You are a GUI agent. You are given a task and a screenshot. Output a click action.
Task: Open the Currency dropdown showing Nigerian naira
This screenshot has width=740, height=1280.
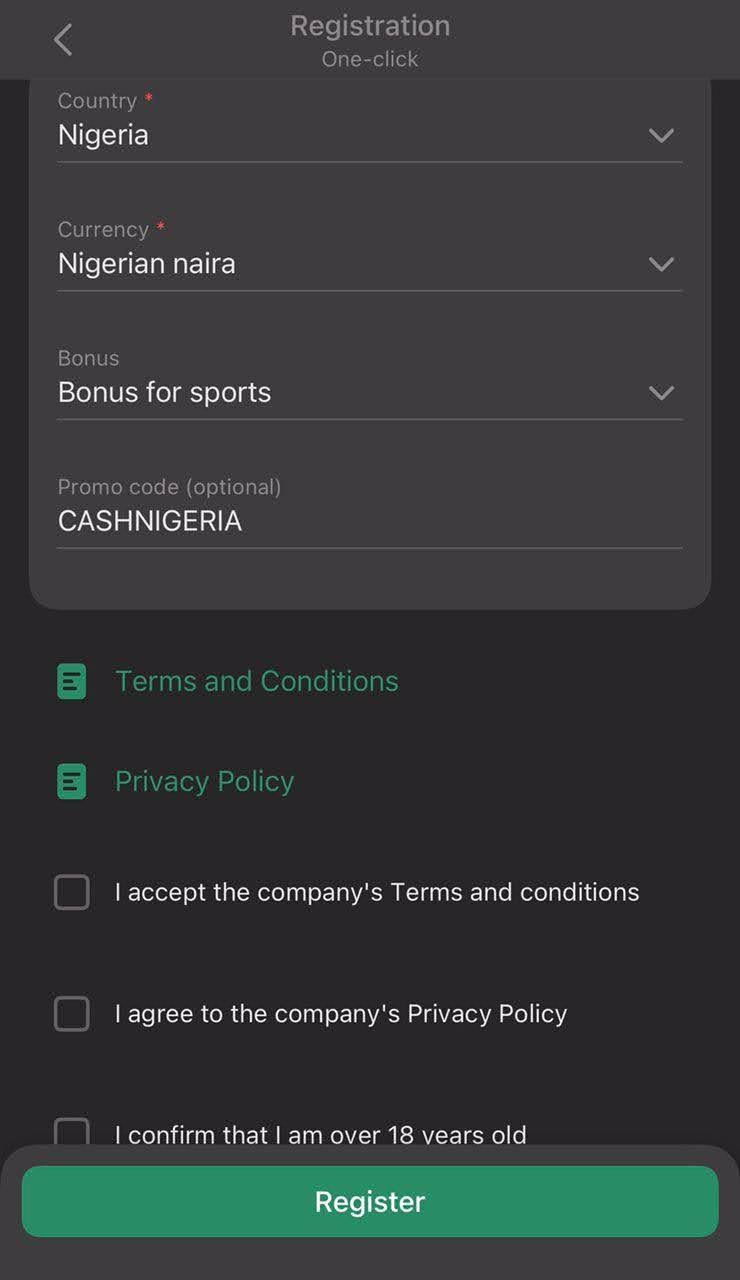370,264
